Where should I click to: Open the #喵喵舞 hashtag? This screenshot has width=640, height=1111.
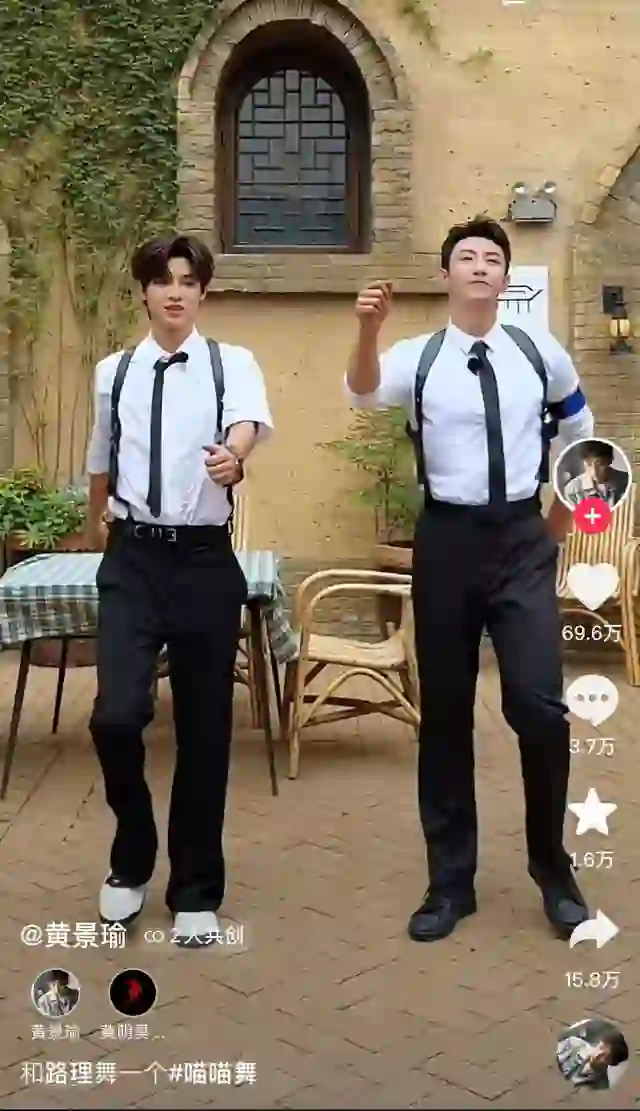(212, 1074)
